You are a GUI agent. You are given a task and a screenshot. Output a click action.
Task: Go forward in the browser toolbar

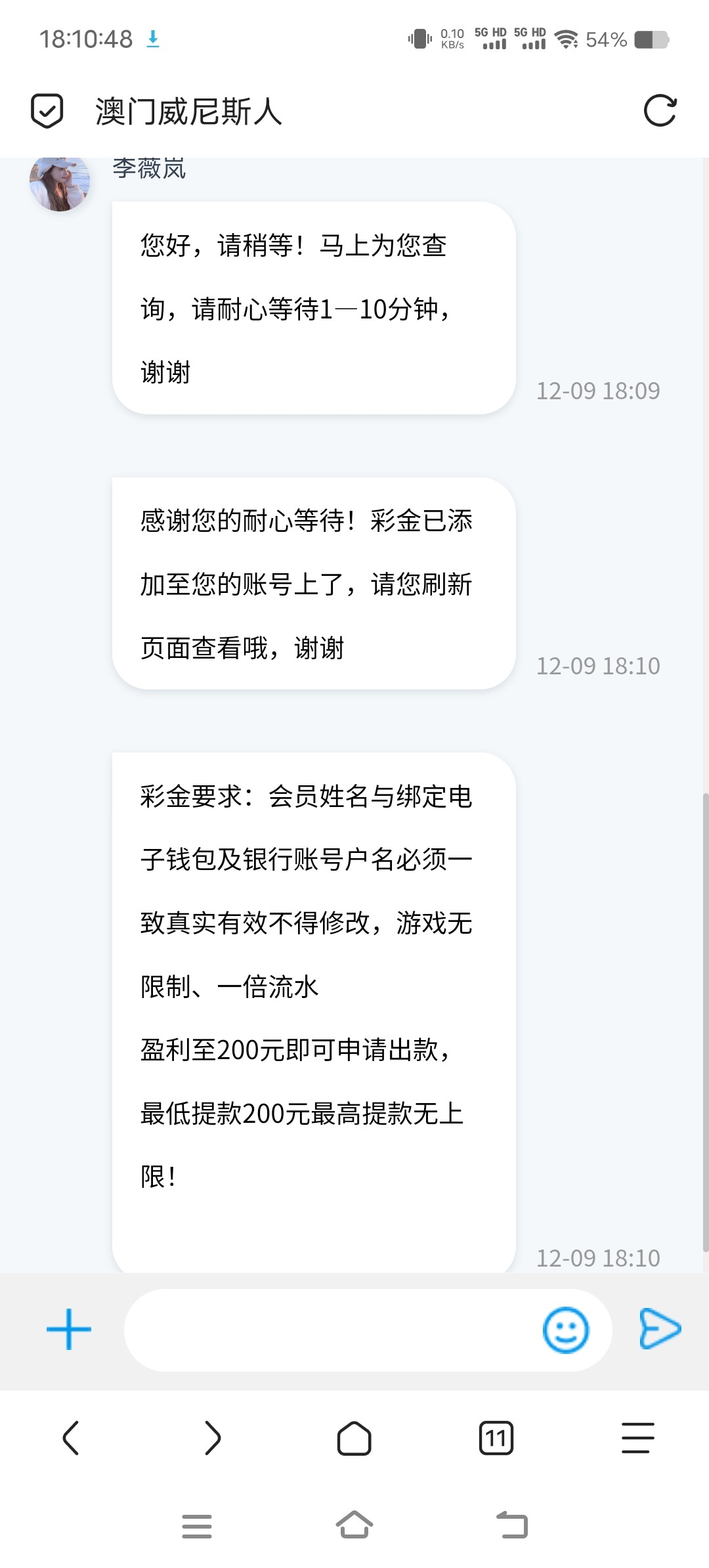213,1438
